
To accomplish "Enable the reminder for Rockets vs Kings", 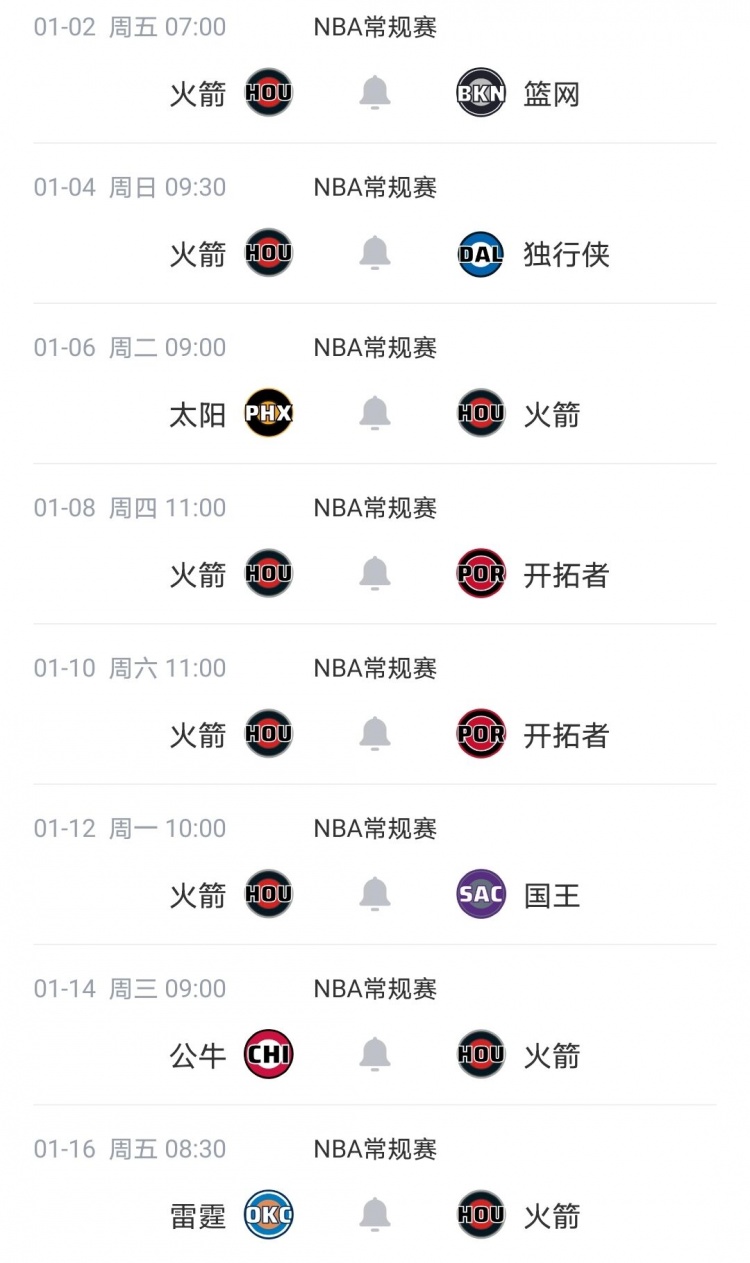I will click(375, 895).
